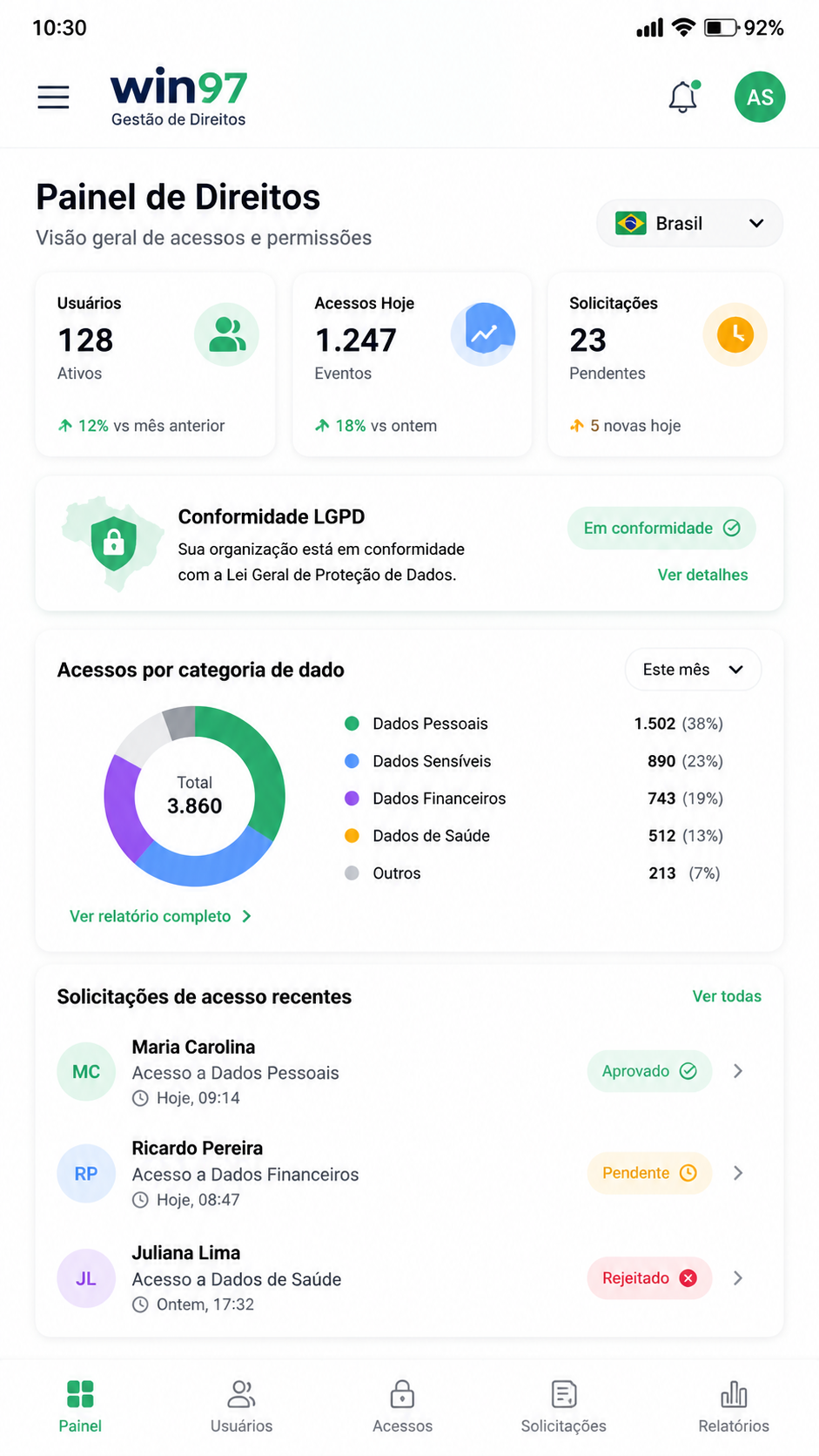Open the Acessos Hoje card
This screenshot has width=819, height=1456.
(x=412, y=364)
